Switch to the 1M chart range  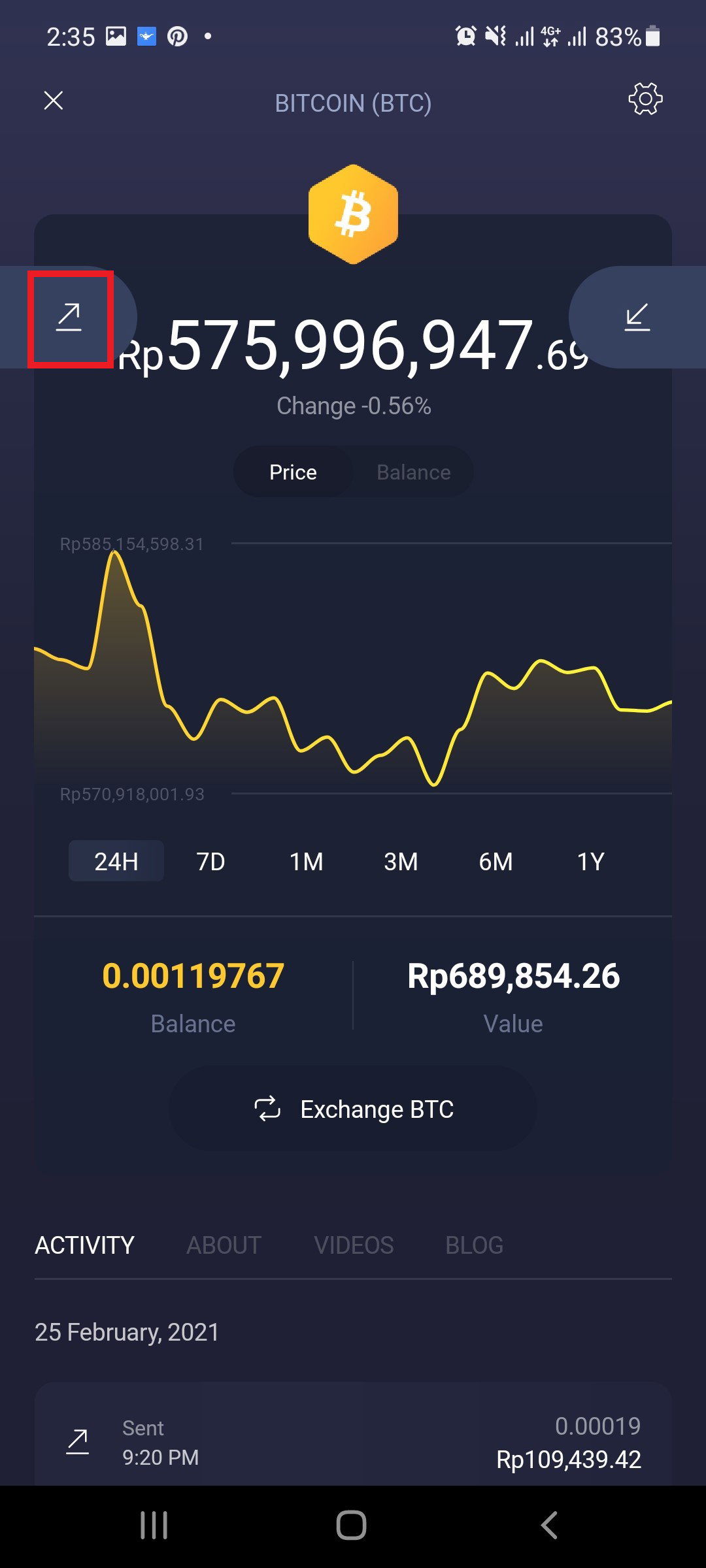(x=306, y=861)
